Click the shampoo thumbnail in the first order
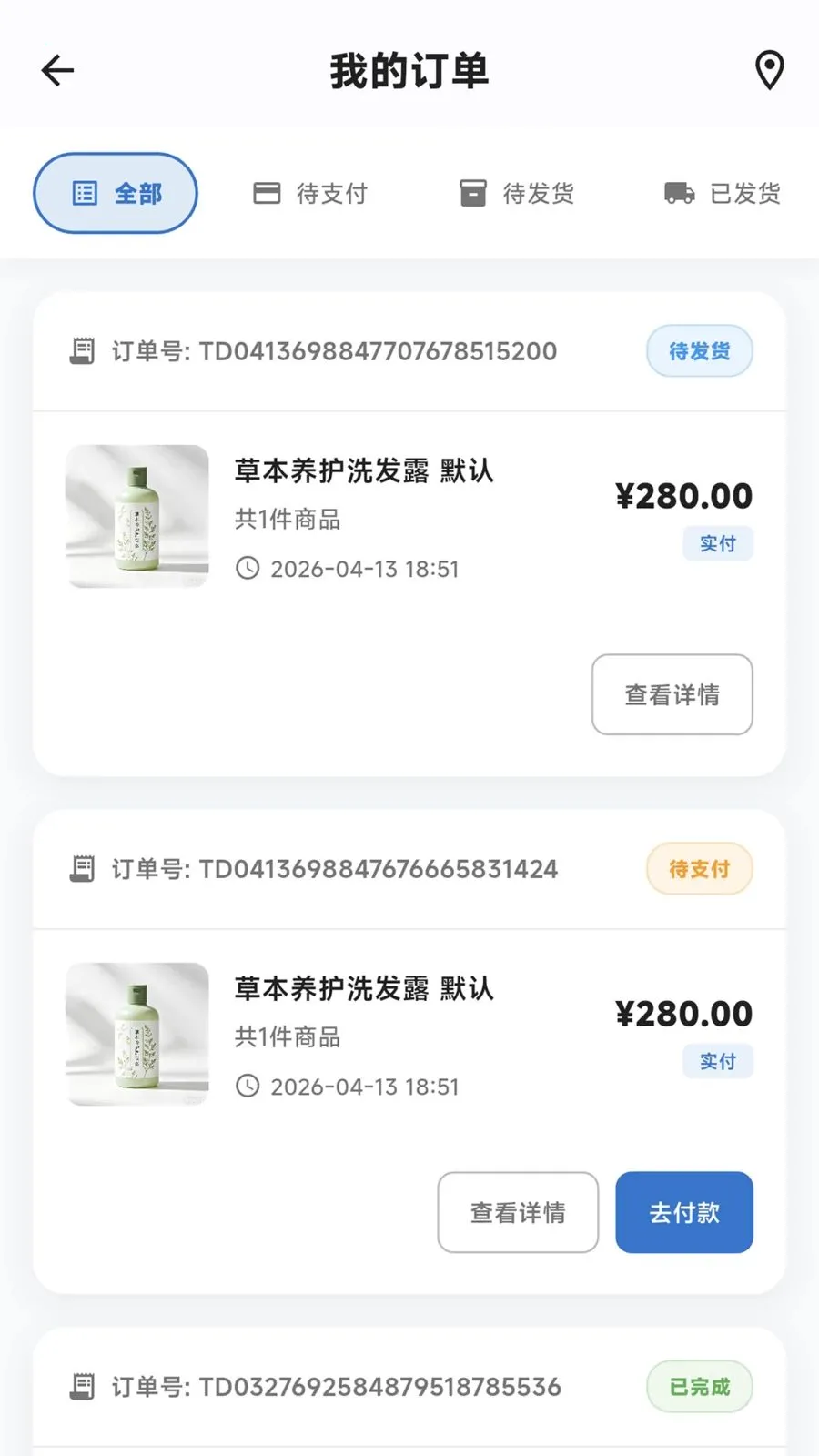Image resolution: width=819 pixels, height=1456 pixels. pyautogui.click(x=137, y=517)
